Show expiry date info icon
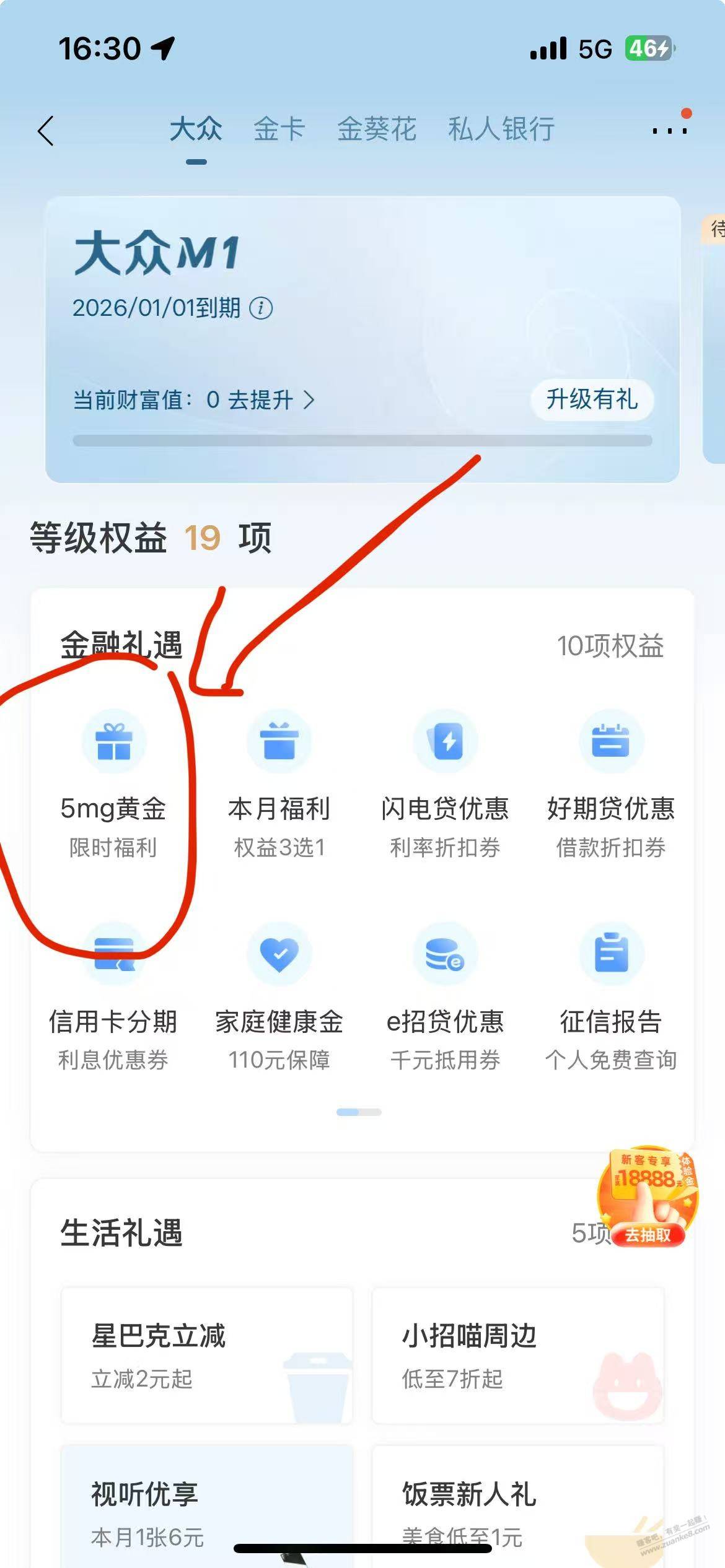 click(x=261, y=308)
